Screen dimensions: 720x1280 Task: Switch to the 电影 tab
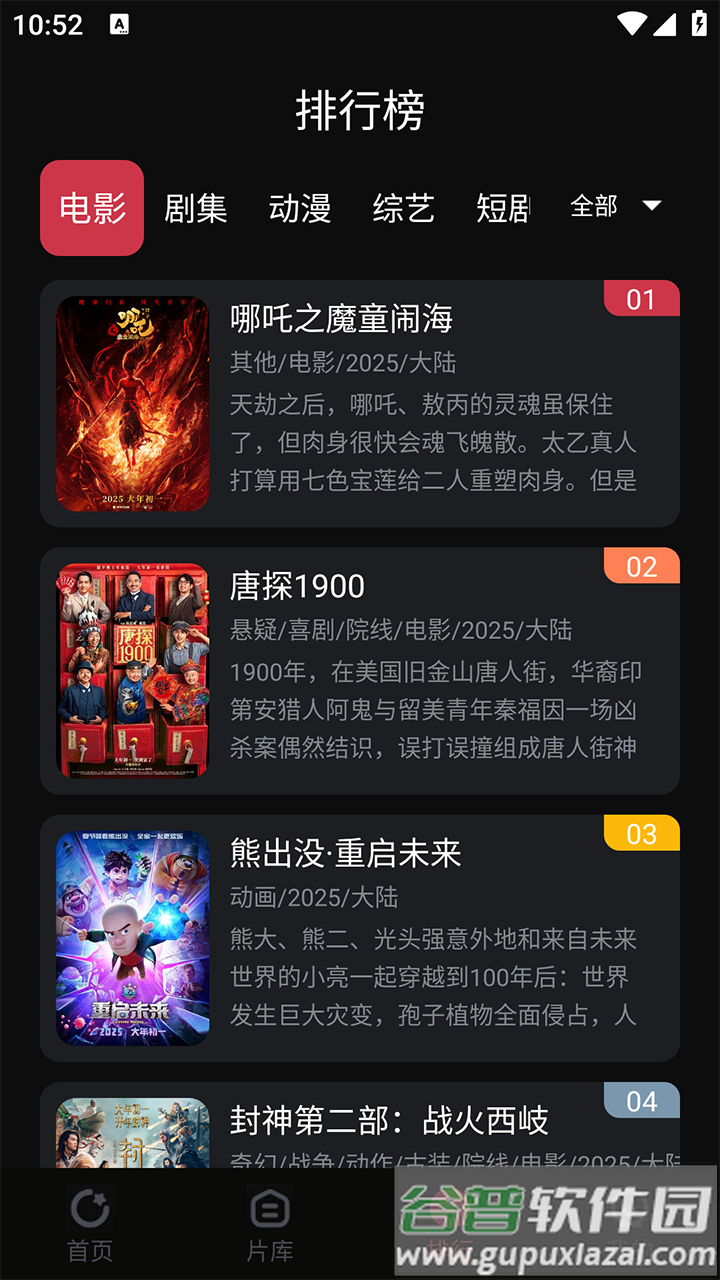click(92, 208)
